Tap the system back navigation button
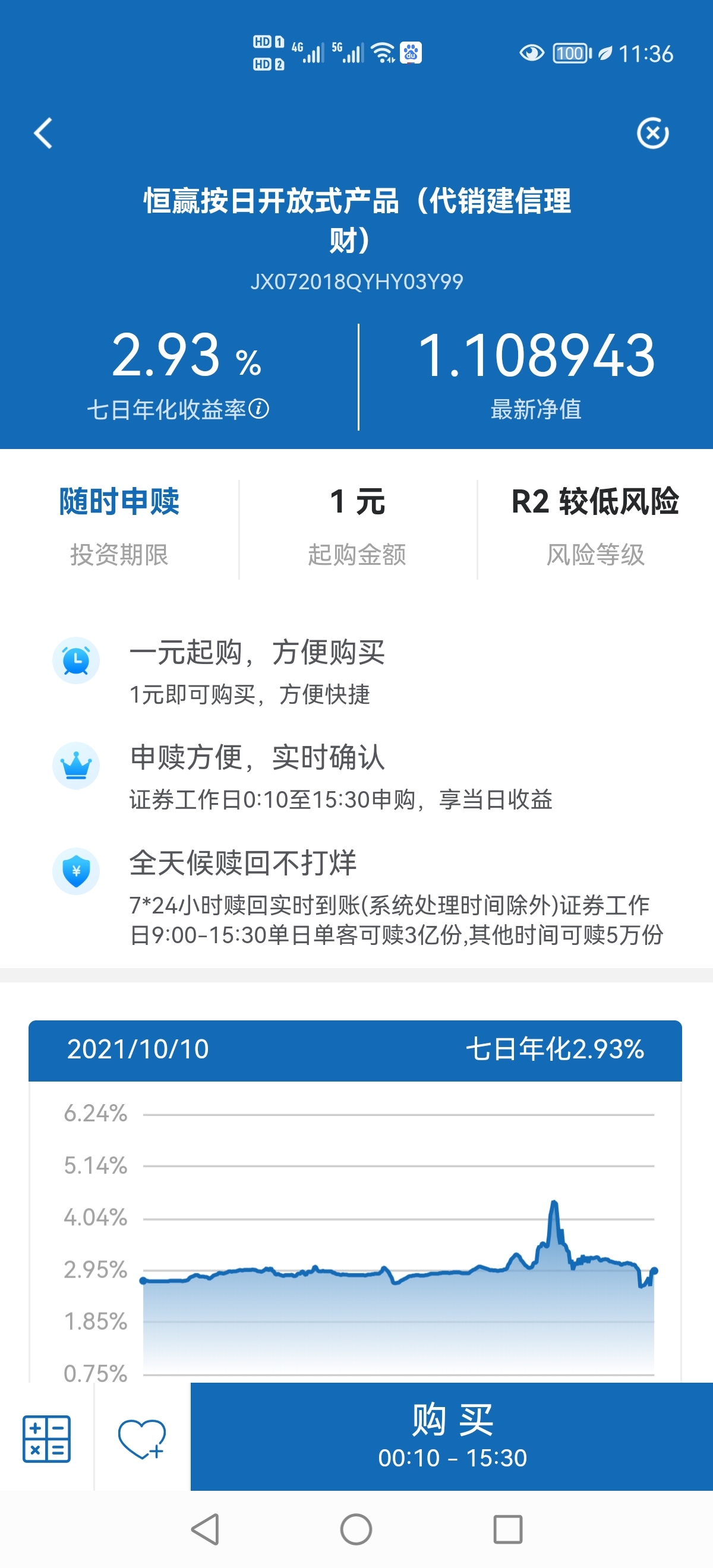The height and width of the screenshot is (1568, 713). coord(206,1529)
